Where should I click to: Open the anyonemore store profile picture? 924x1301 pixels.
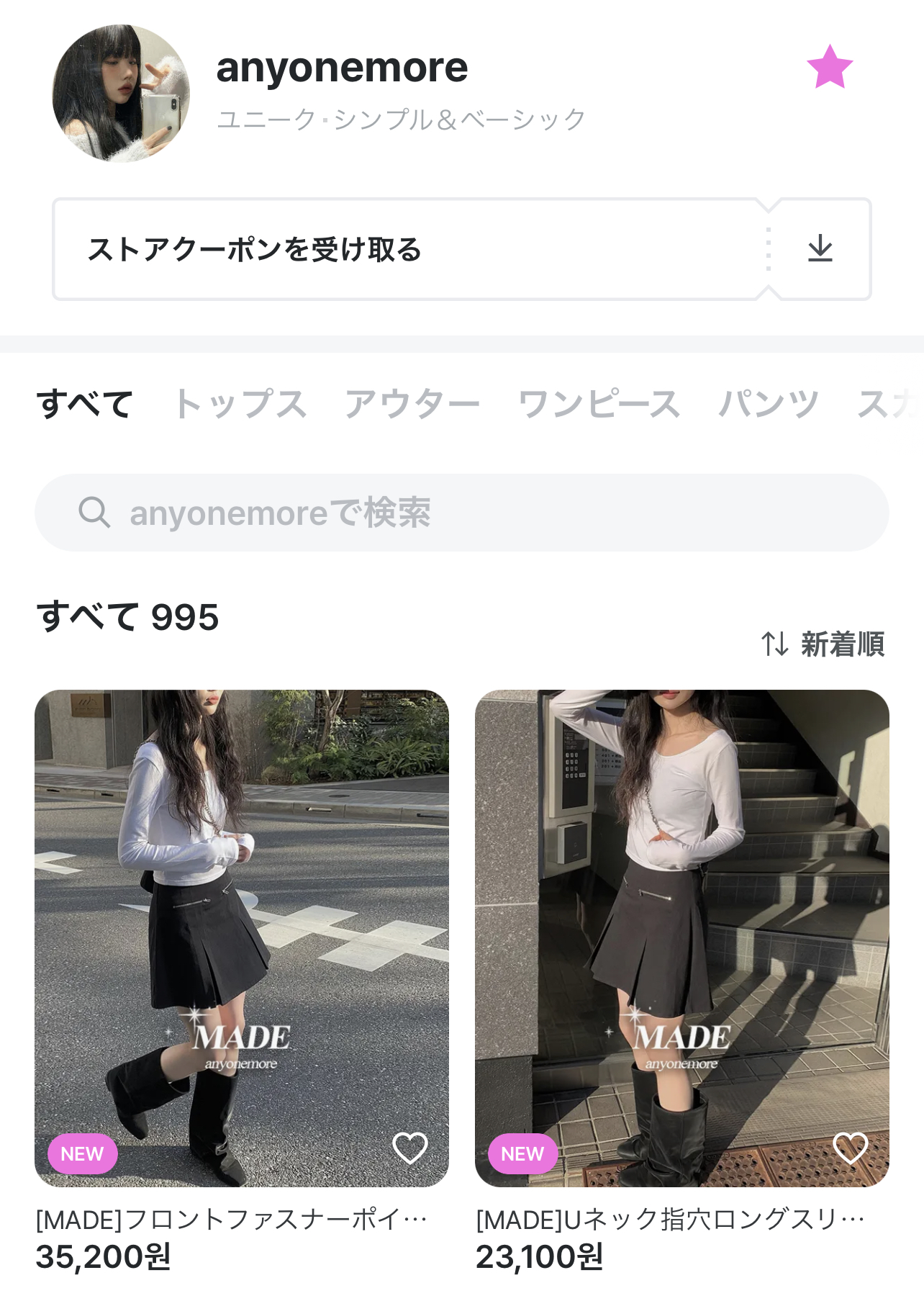[x=121, y=93]
